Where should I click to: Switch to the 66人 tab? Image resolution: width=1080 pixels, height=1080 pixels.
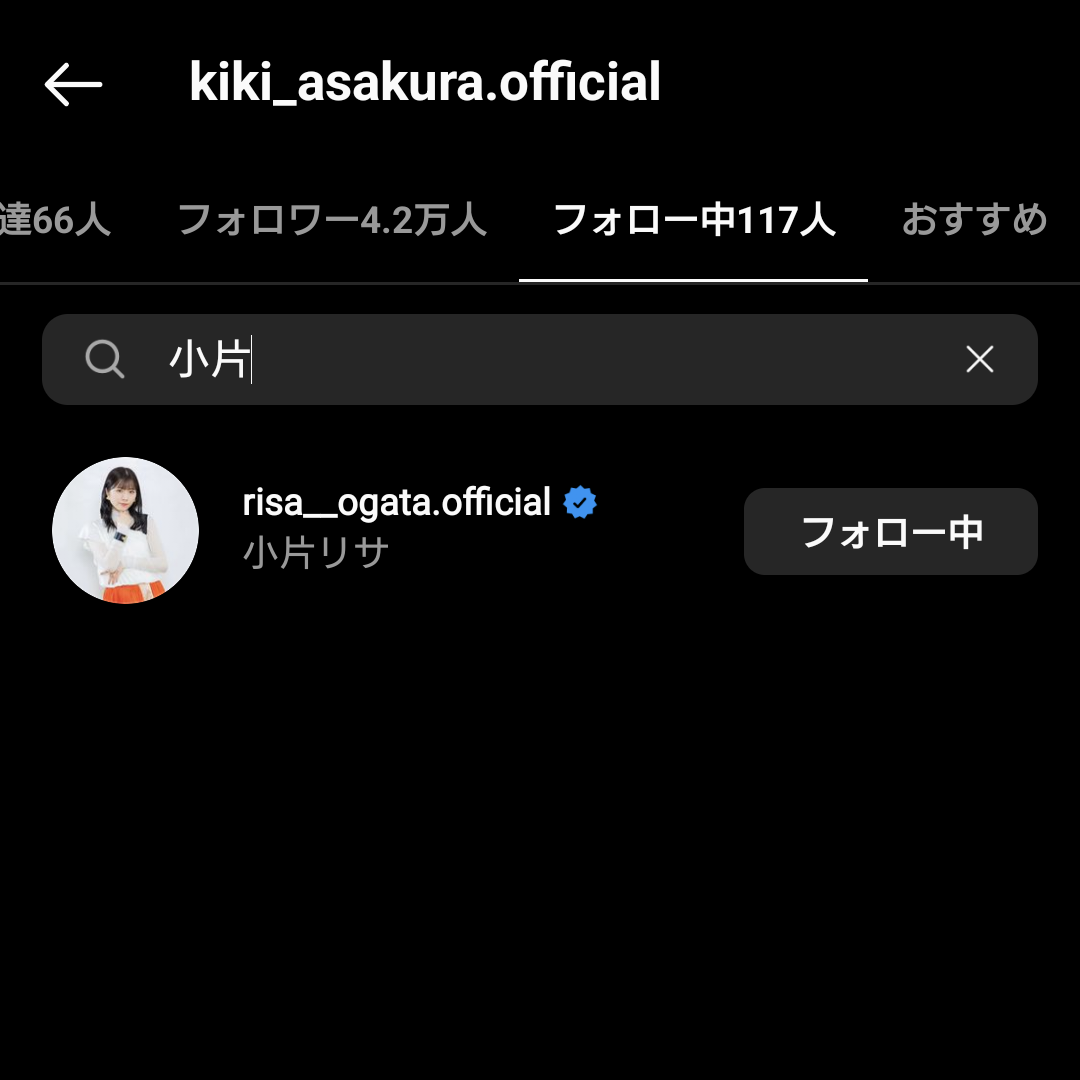click(x=55, y=220)
